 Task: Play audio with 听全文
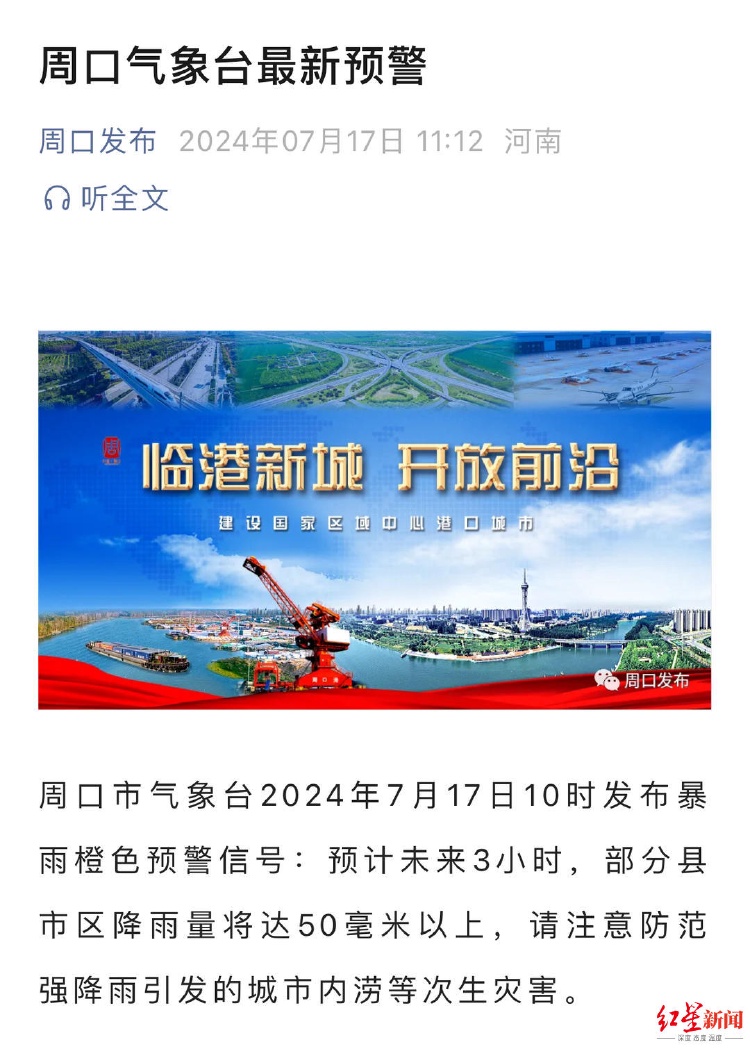tap(107, 198)
